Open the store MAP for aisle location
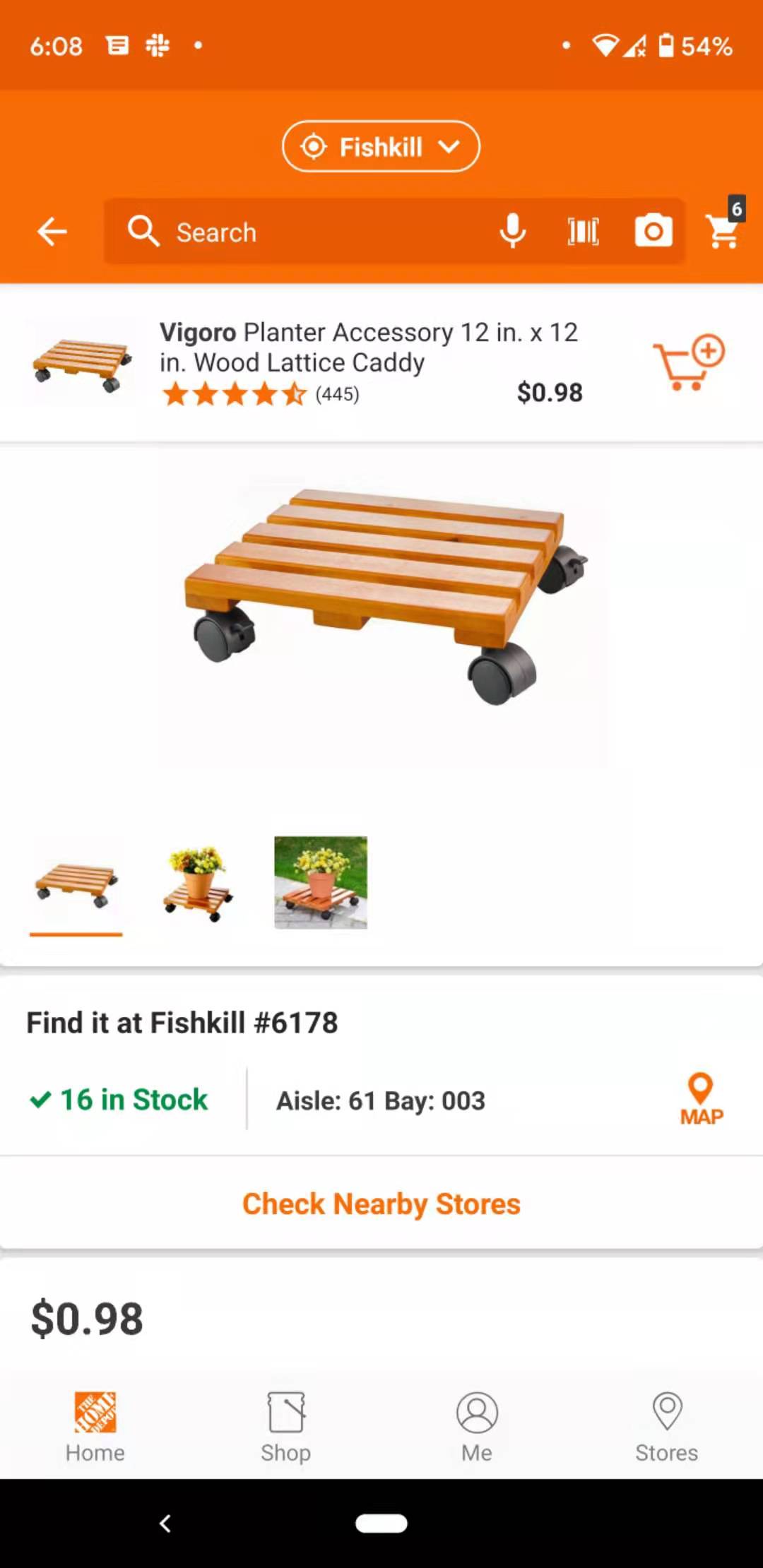Screen dimensions: 763x1568 click(701, 1099)
